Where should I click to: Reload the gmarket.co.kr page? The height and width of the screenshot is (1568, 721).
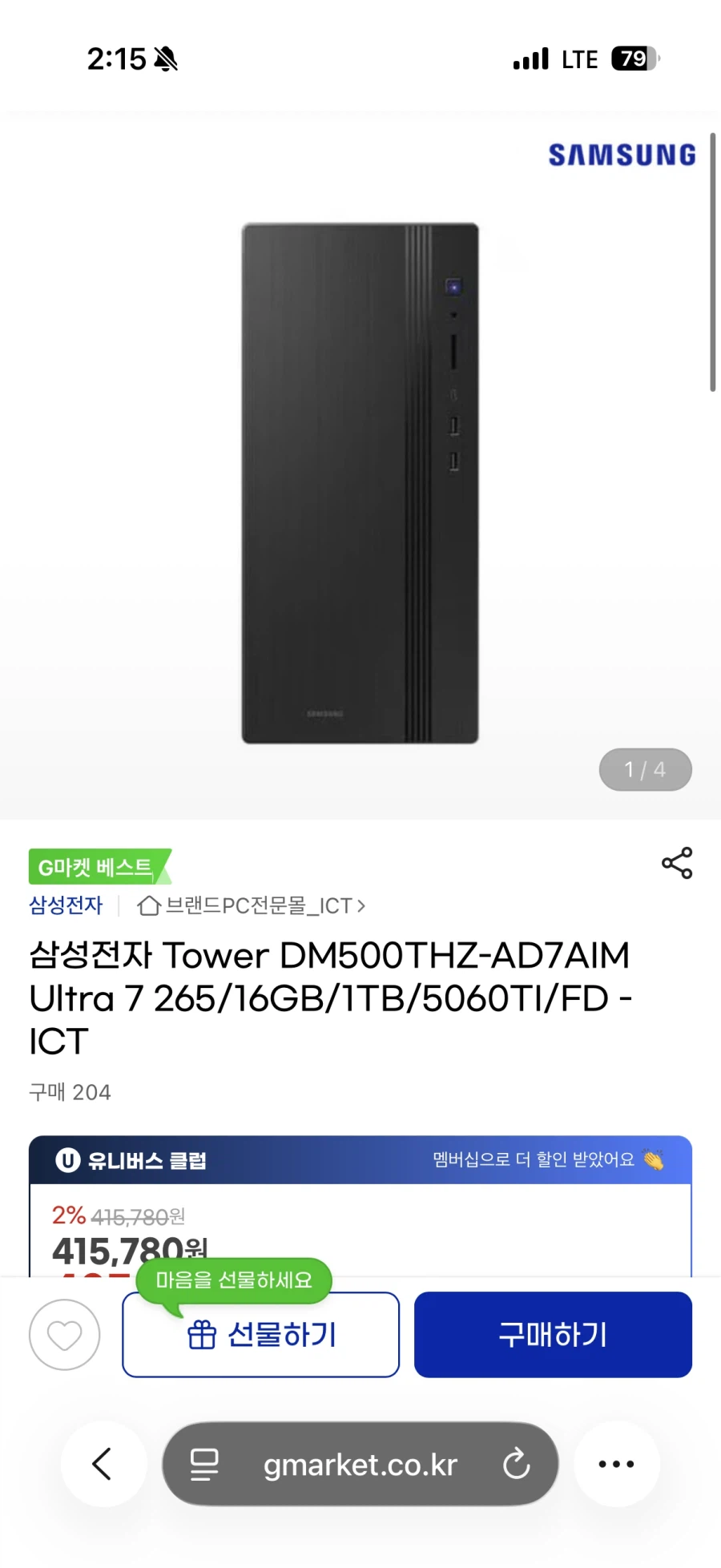pyautogui.click(x=517, y=1464)
